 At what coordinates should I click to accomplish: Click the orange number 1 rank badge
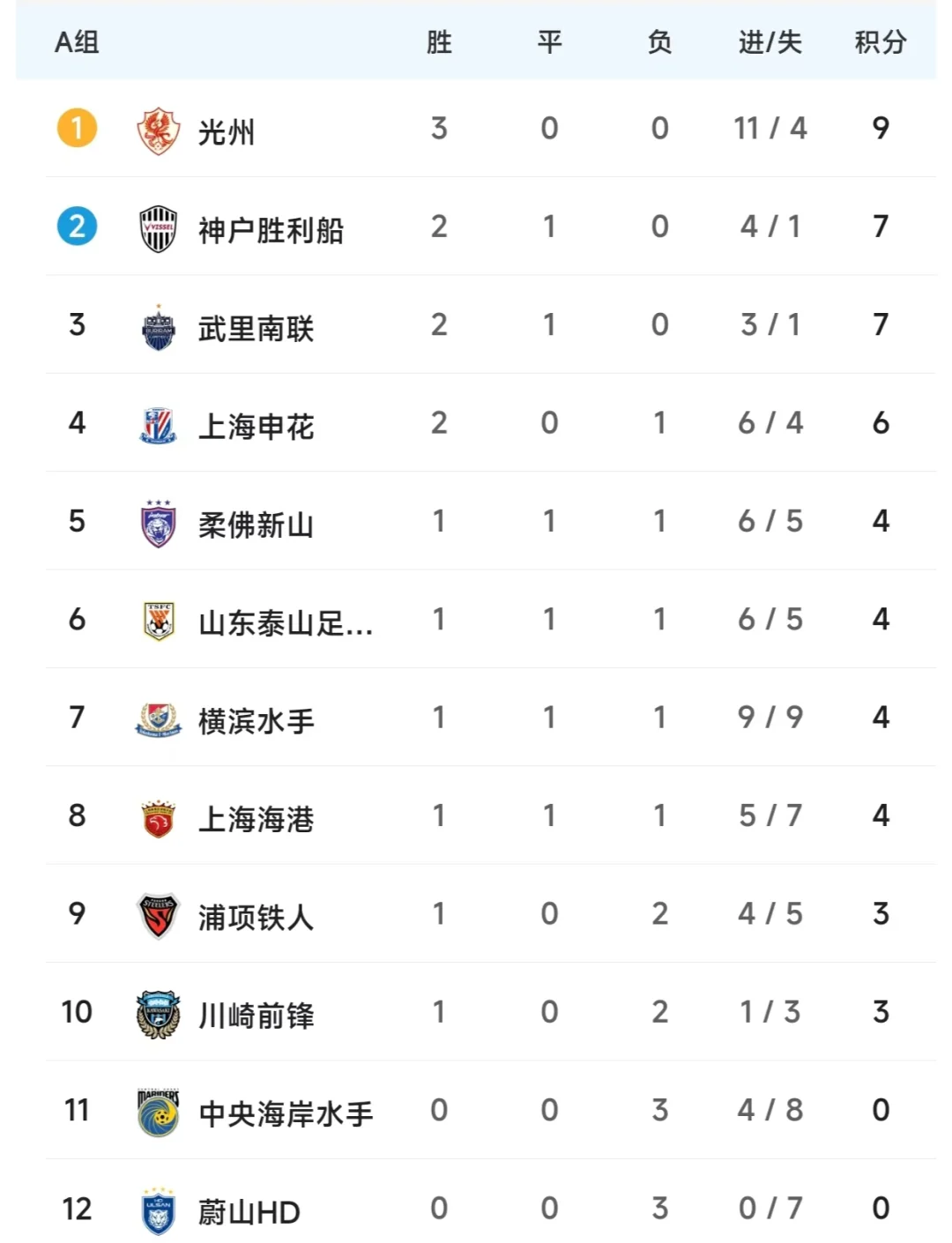pos(78,128)
